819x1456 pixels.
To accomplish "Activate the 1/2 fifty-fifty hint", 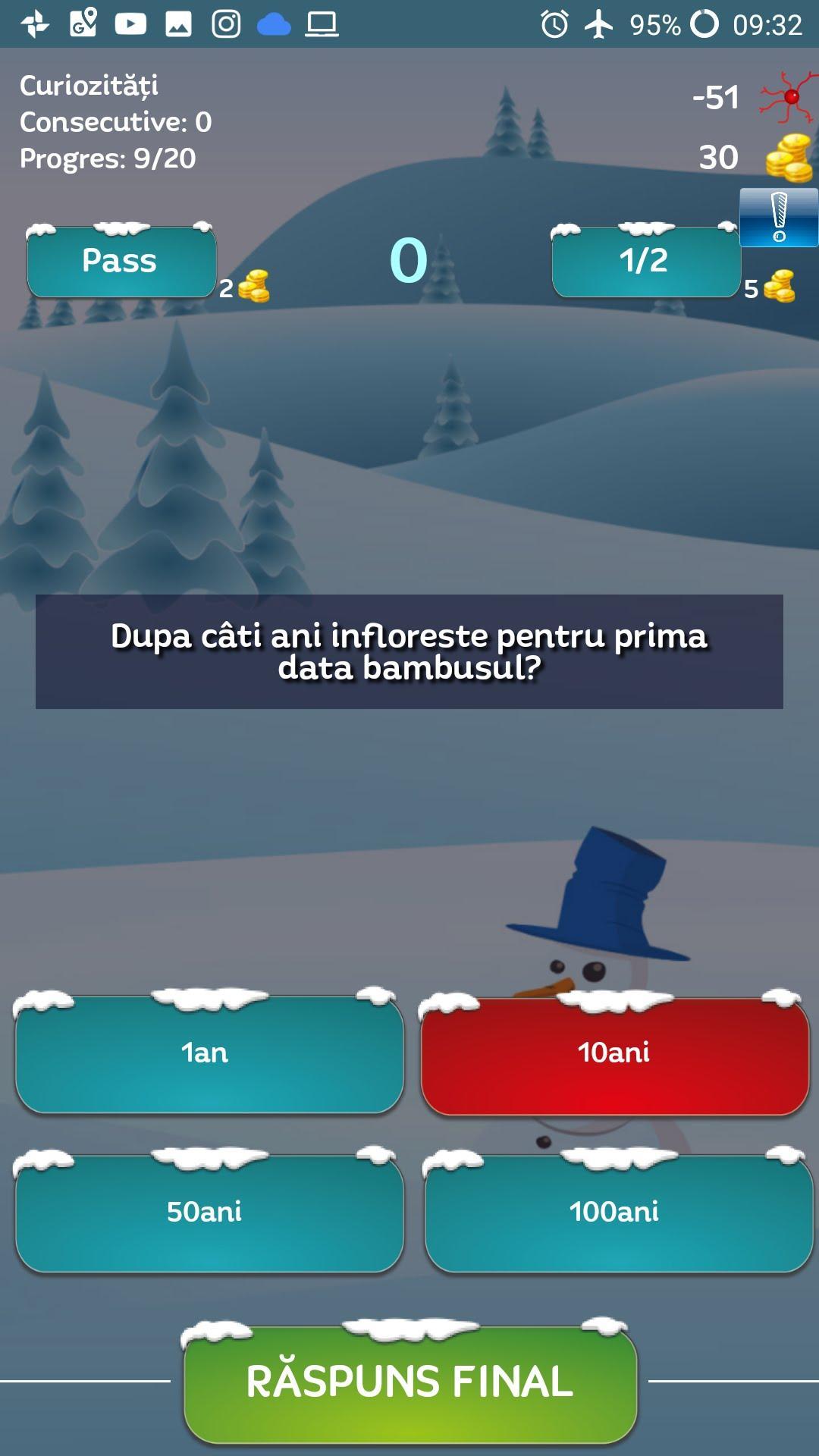I will (645, 262).
